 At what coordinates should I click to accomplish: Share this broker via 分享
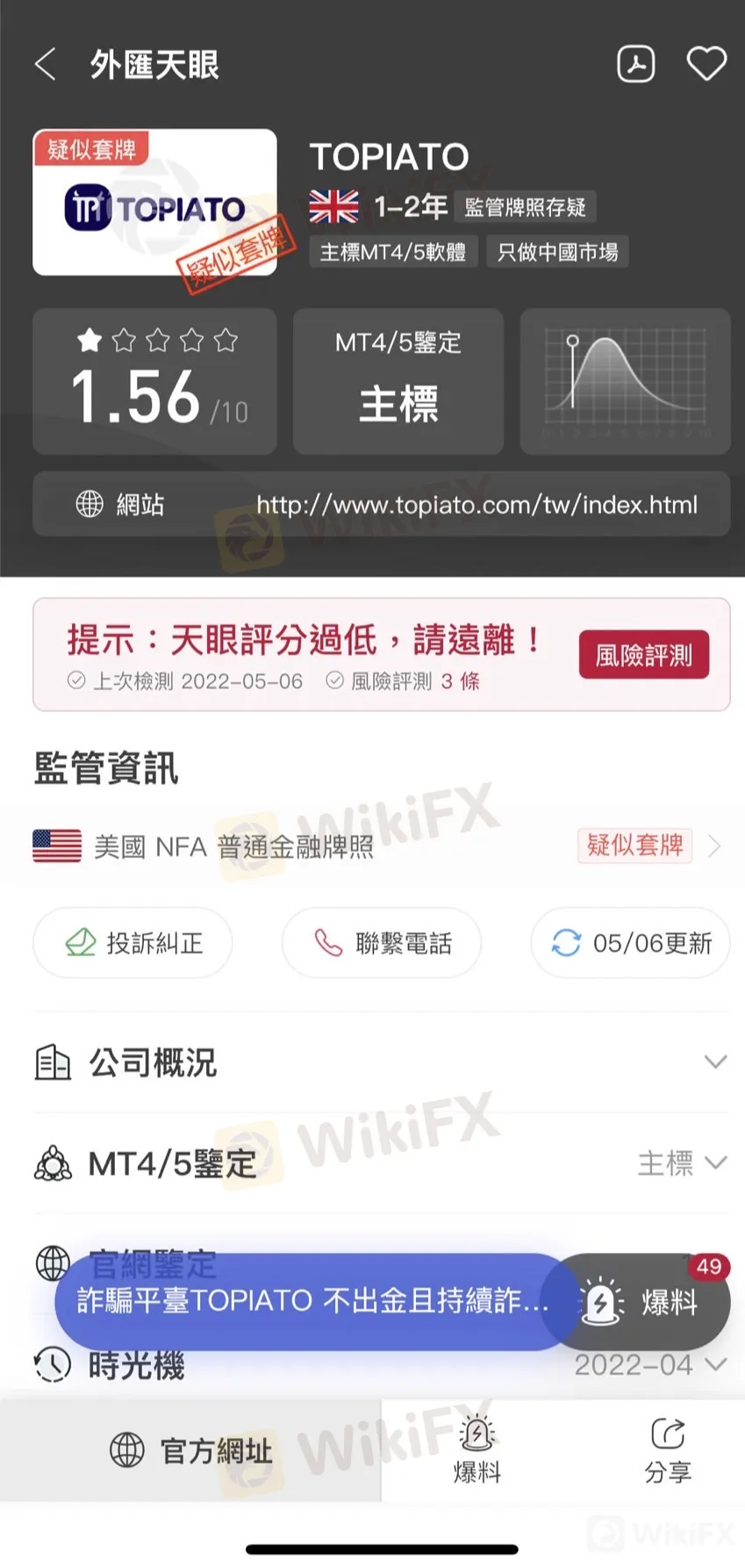pos(667,1450)
